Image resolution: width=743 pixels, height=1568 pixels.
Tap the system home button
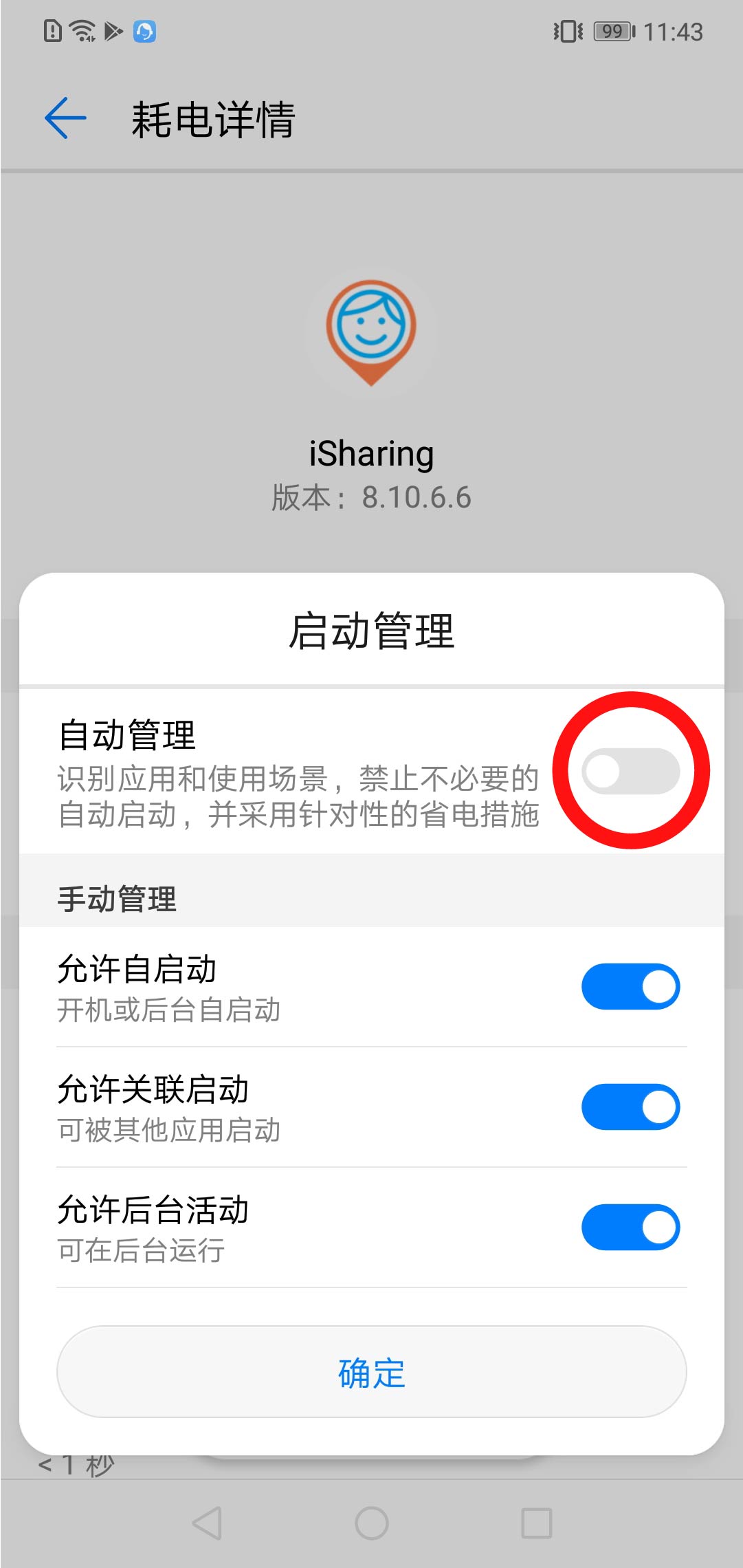371,1523
